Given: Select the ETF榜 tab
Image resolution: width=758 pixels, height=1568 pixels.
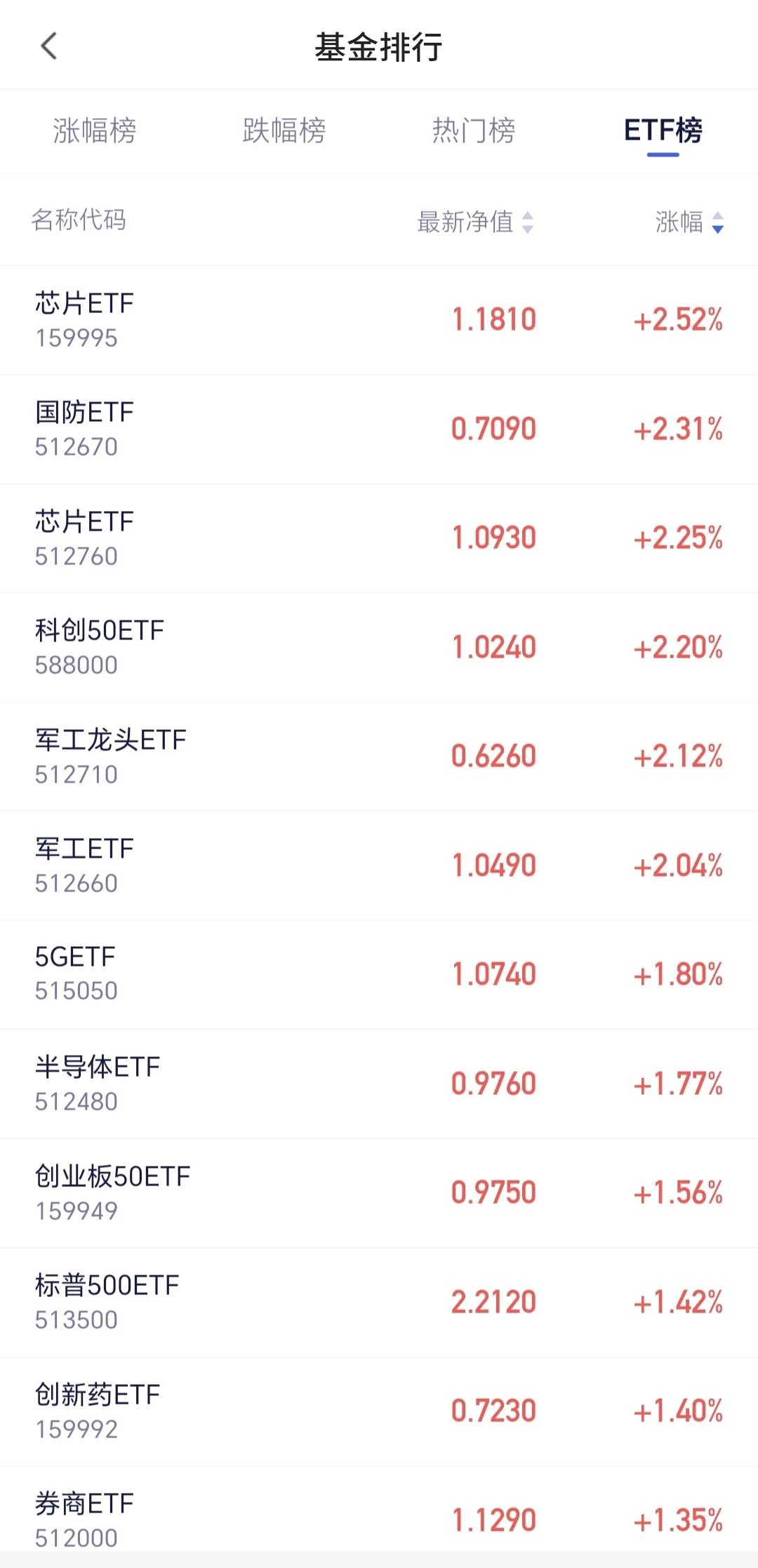Looking at the screenshot, I should pos(663,131).
